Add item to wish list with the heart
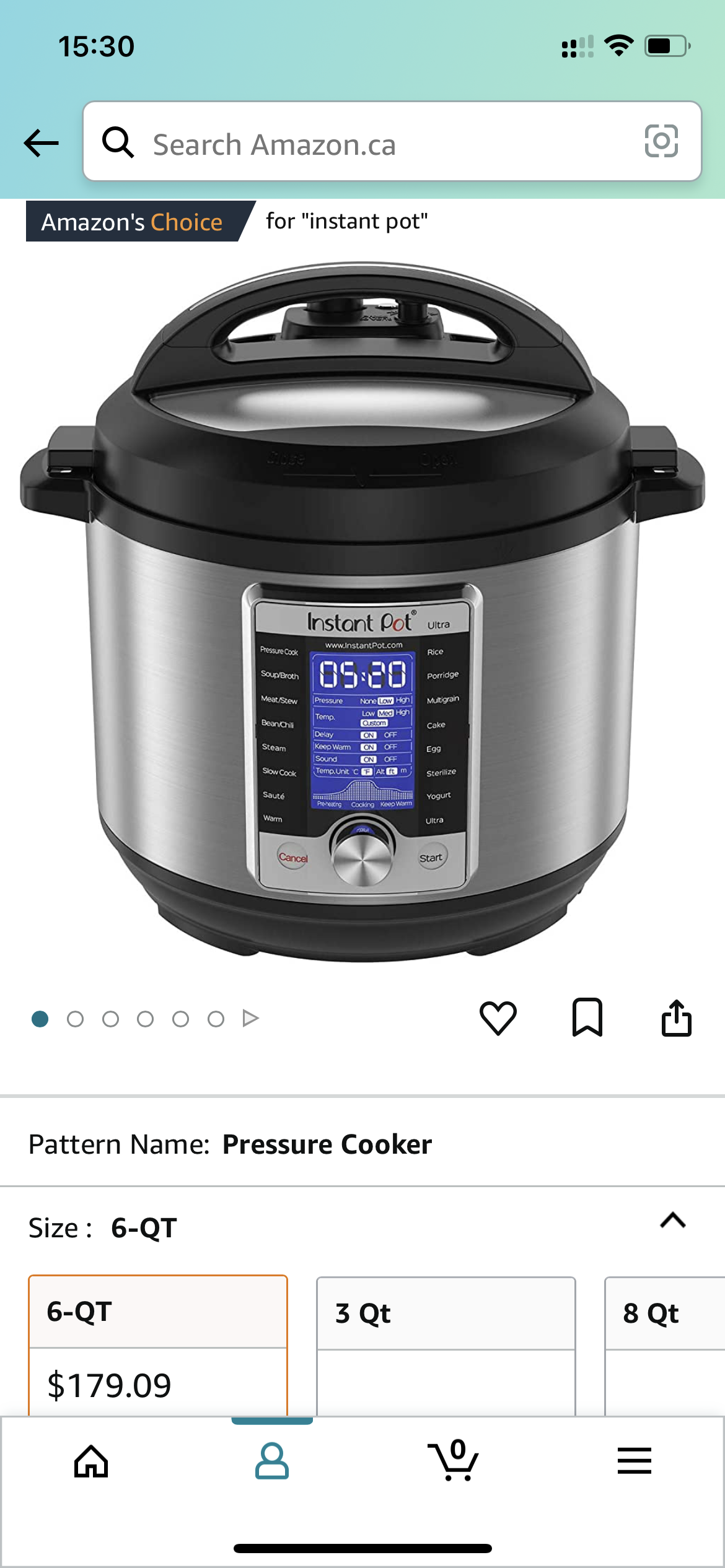 [x=498, y=1017]
